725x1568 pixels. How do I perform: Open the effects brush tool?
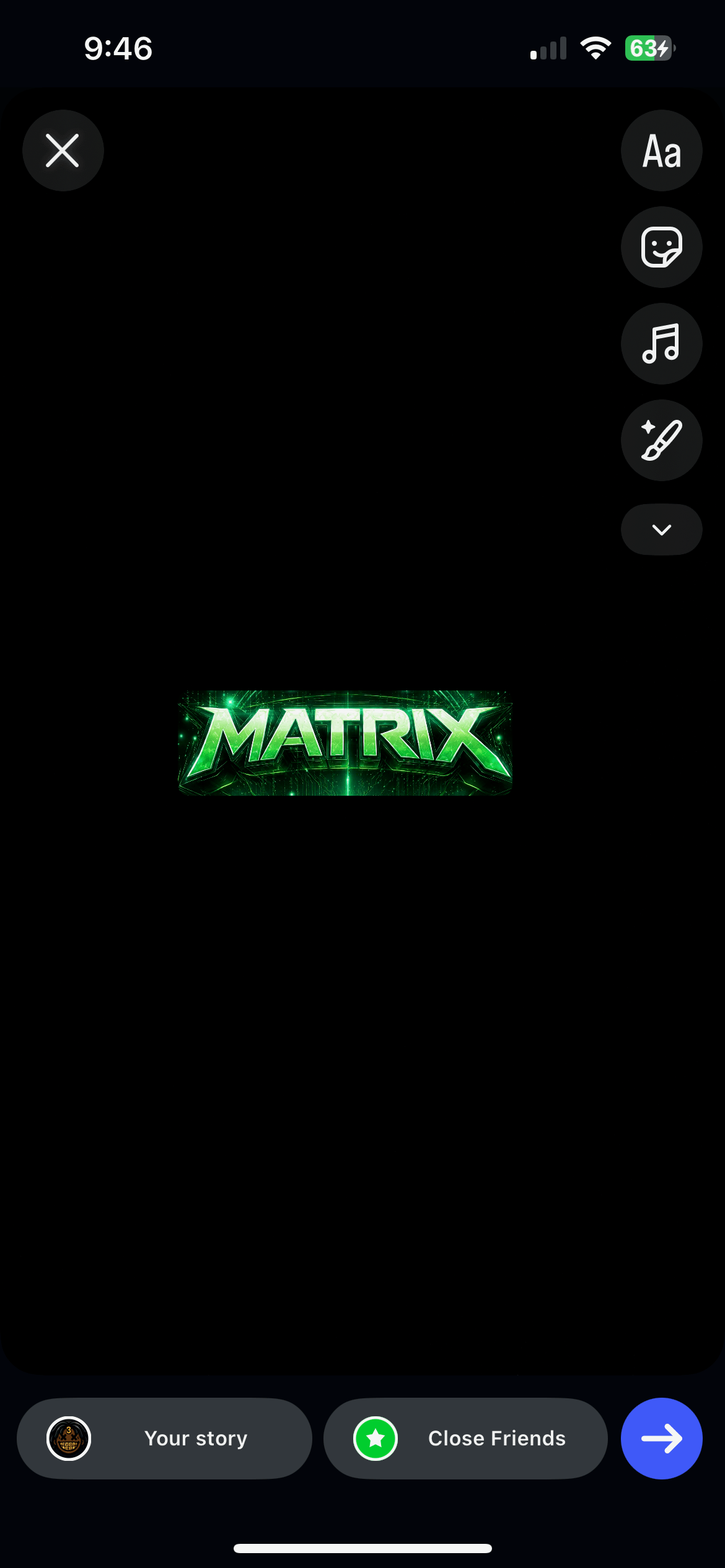pyautogui.click(x=661, y=440)
